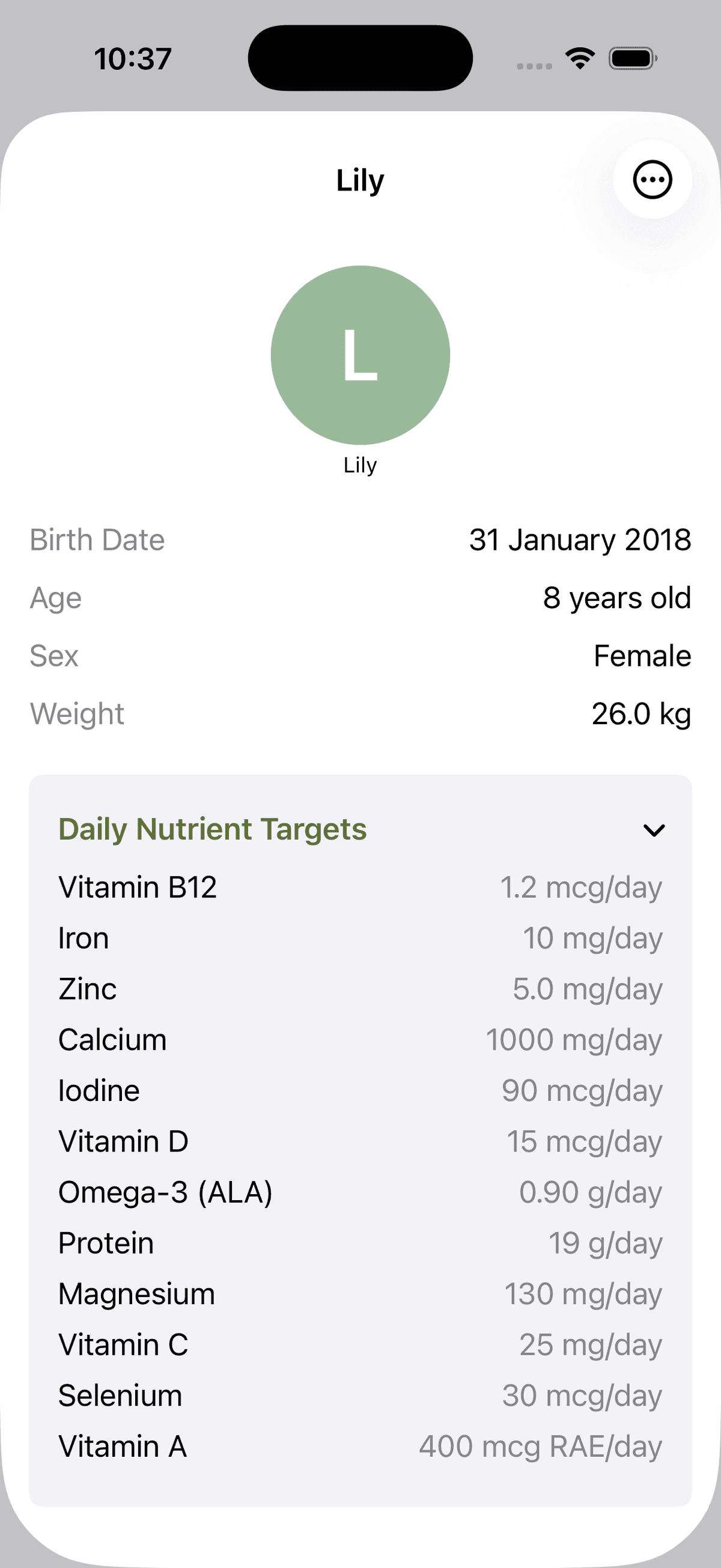
Task: Open the ellipsis options menu
Action: (x=652, y=180)
